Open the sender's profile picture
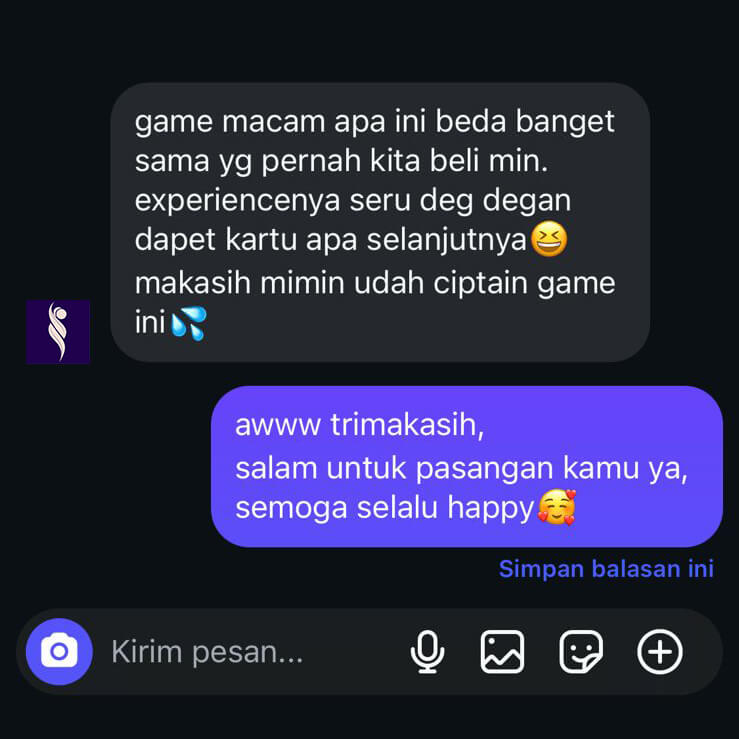The image size is (739, 739). (58, 331)
